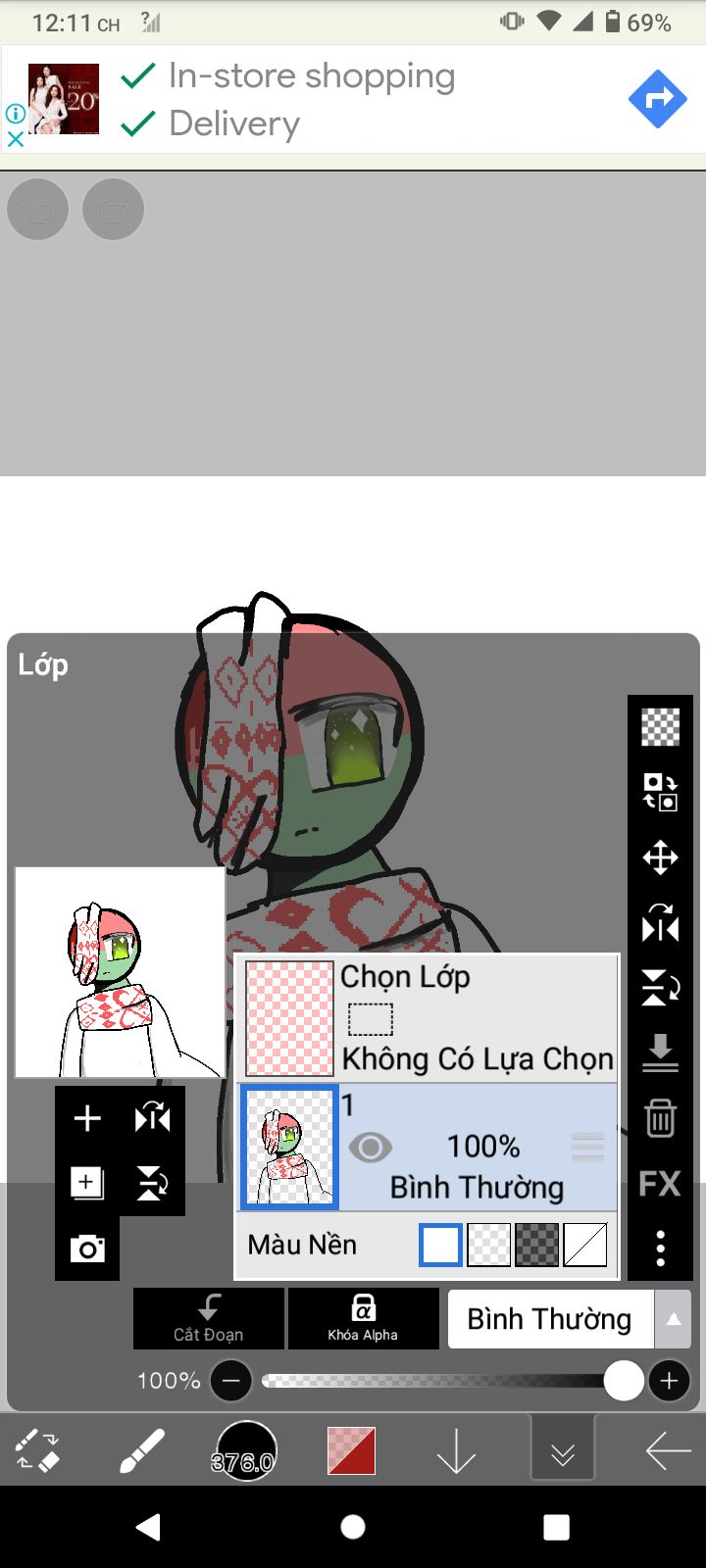Close layer panel with back arrow
Viewport: 706px width, 1568px height.
[x=669, y=1451]
